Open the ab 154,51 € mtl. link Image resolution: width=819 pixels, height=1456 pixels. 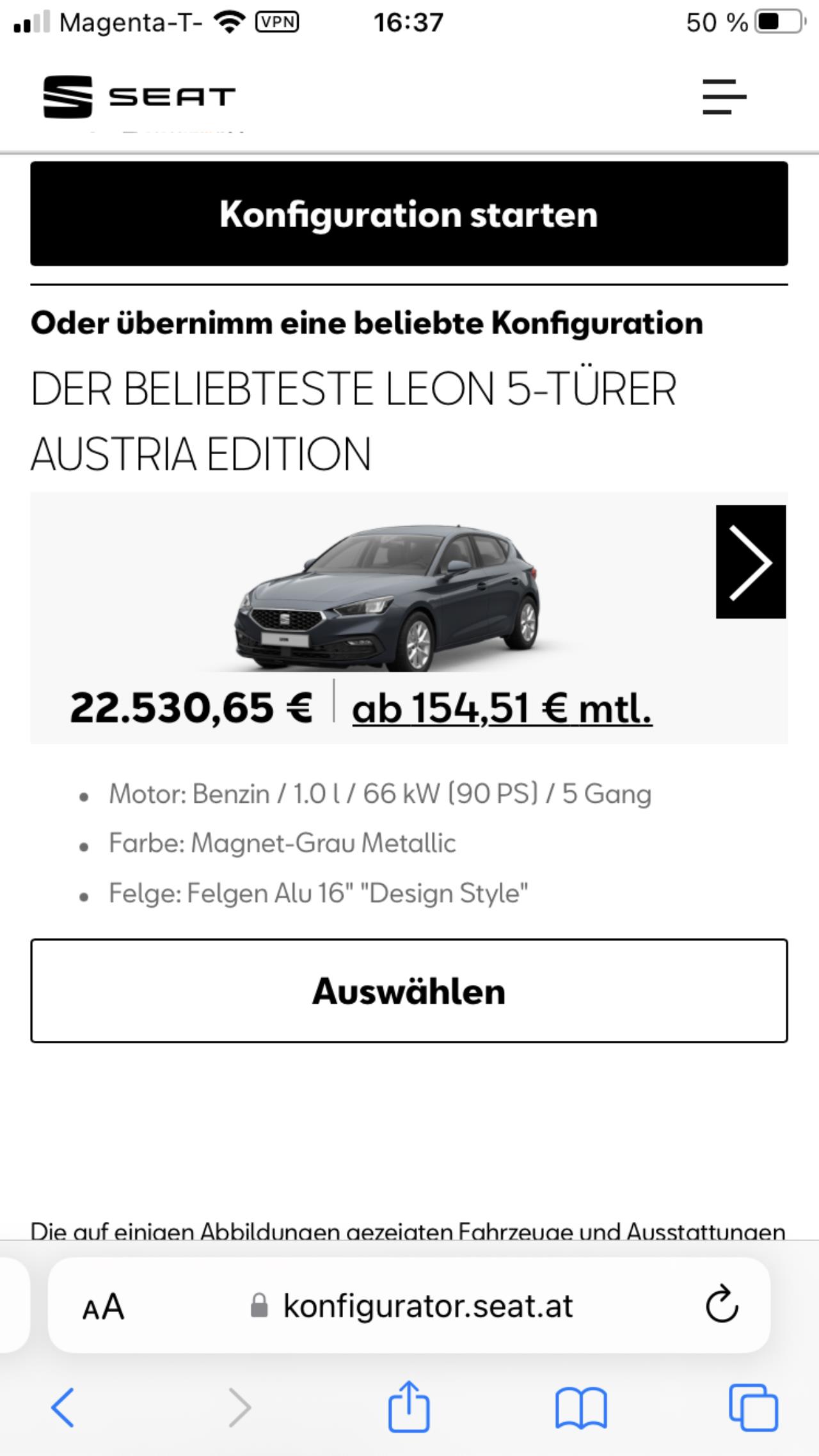coord(502,709)
